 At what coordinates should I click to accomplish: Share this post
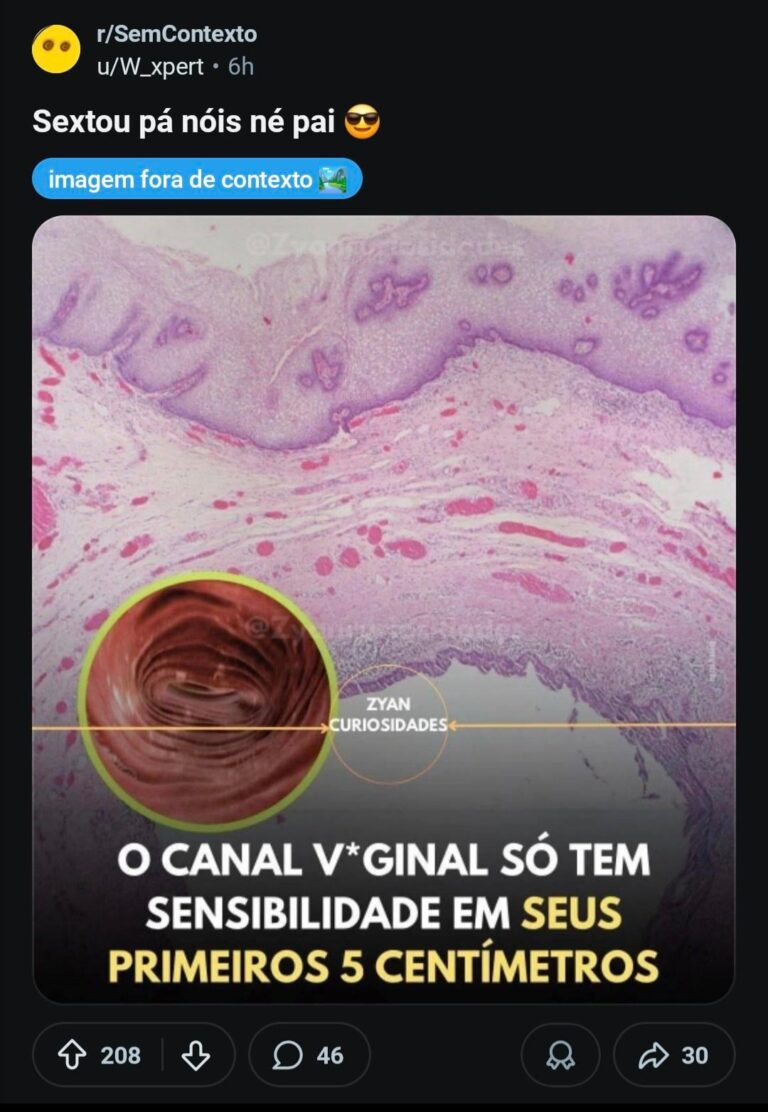673,1055
